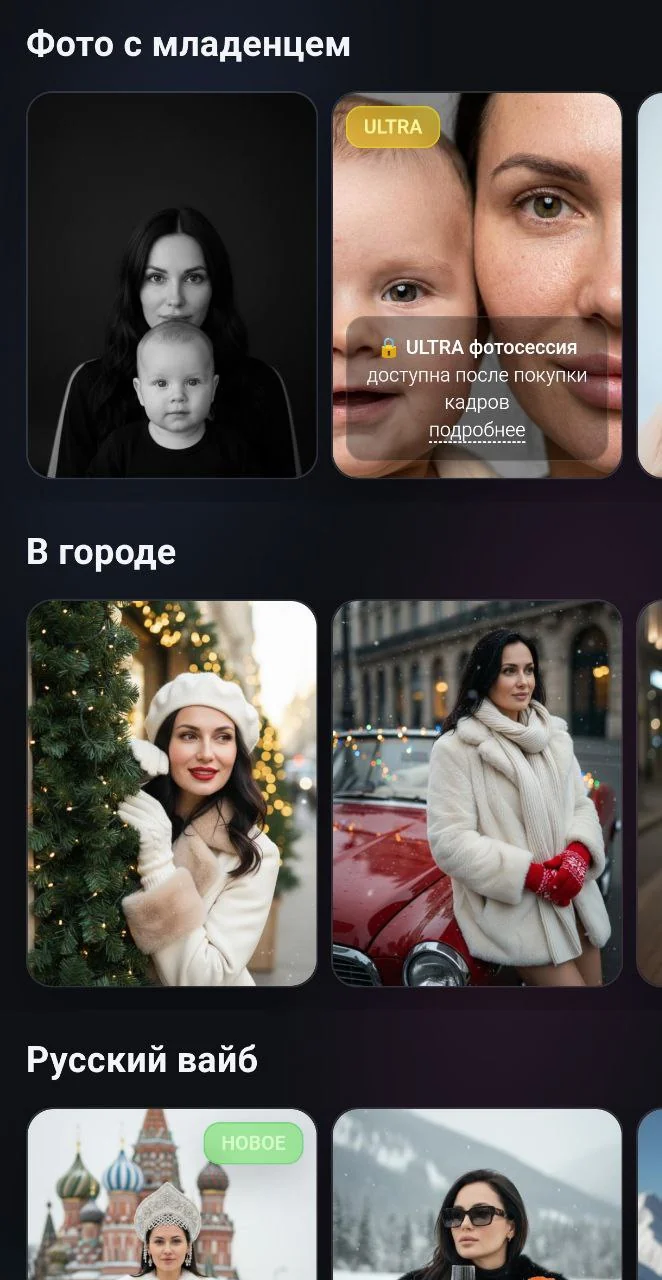The width and height of the screenshot is (662, 1280).
Task: Choose the woman leaning on red car card
Action: pyautogui.click(x=477, y=793)
